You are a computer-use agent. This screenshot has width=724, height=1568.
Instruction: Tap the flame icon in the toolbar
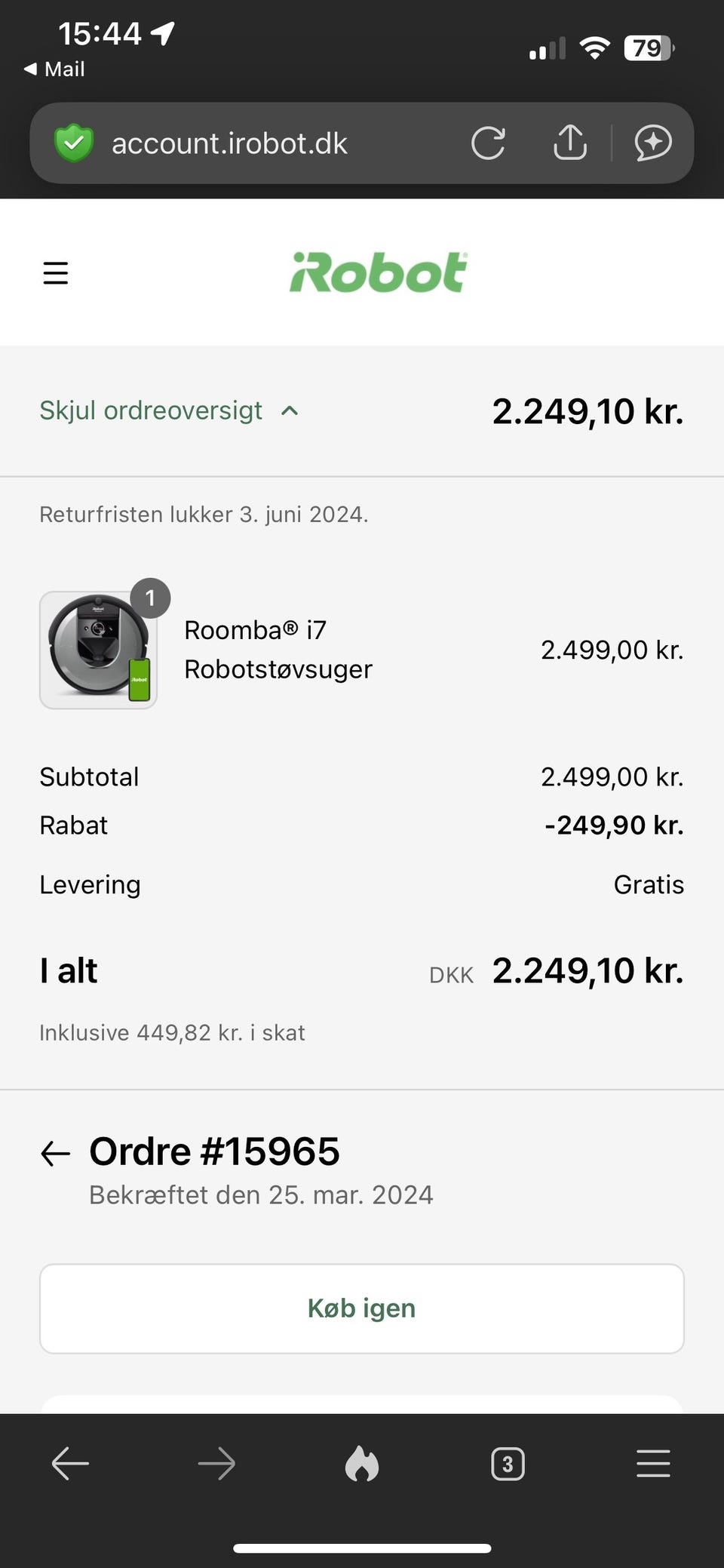click(362, 1463)
